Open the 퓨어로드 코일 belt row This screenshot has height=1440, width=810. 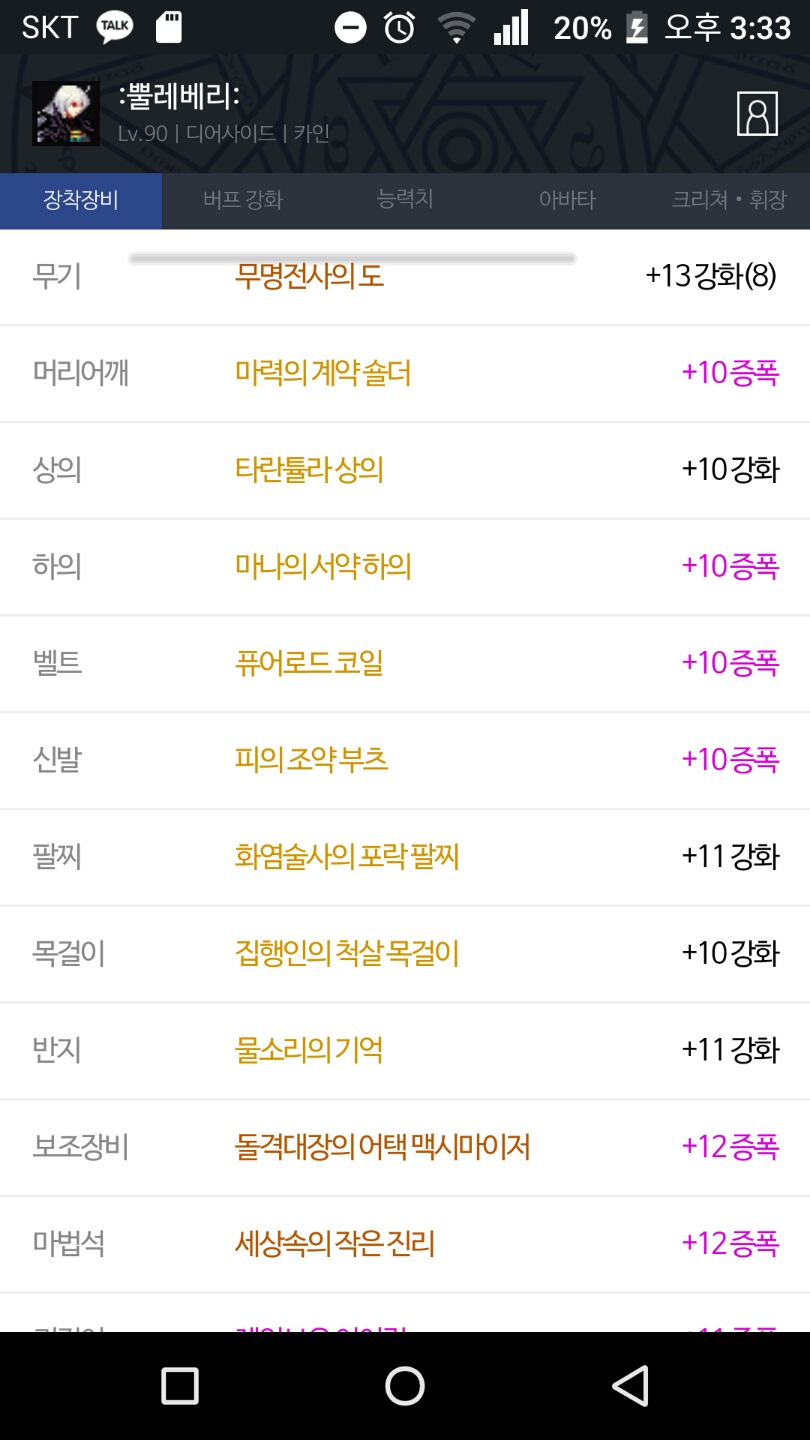(405, 664)
